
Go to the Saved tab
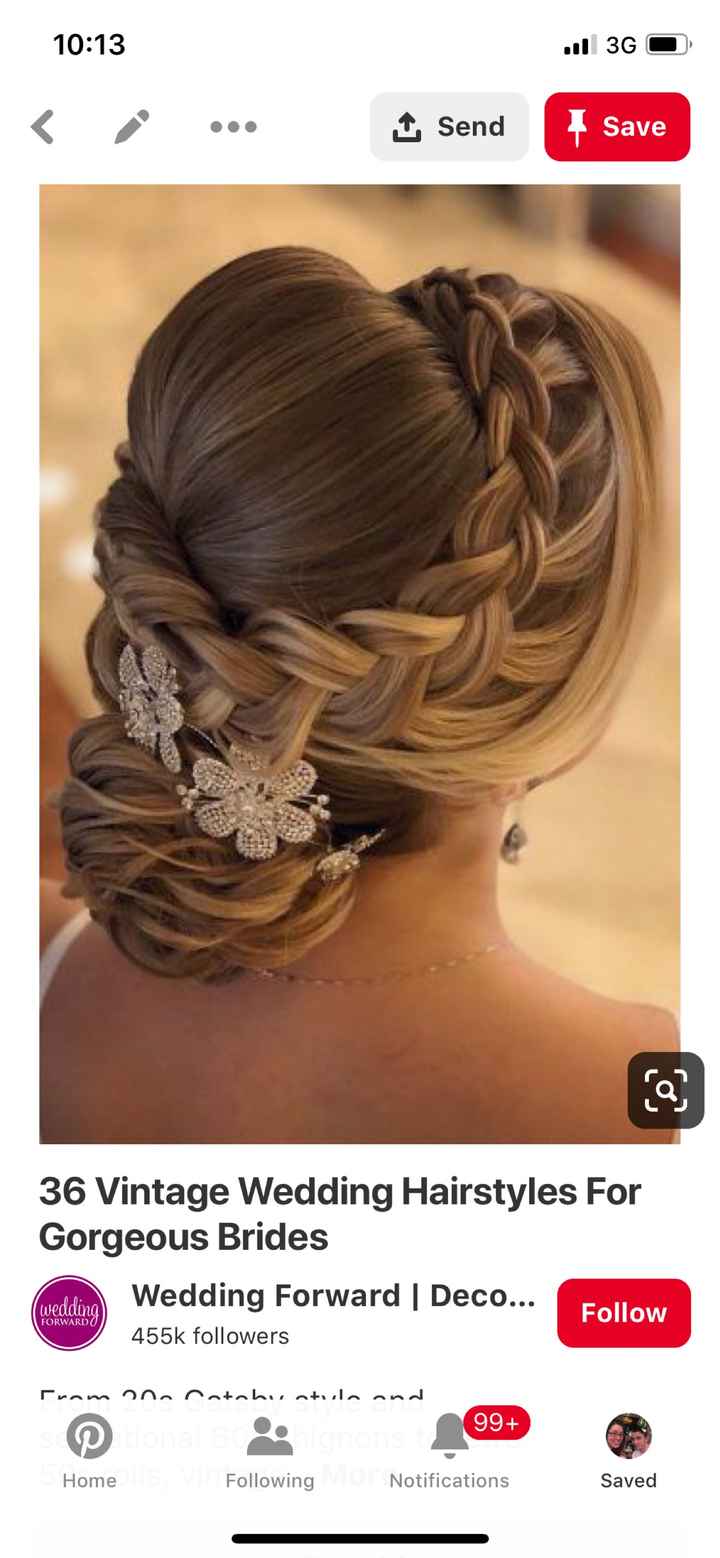tap(628, 1450)
